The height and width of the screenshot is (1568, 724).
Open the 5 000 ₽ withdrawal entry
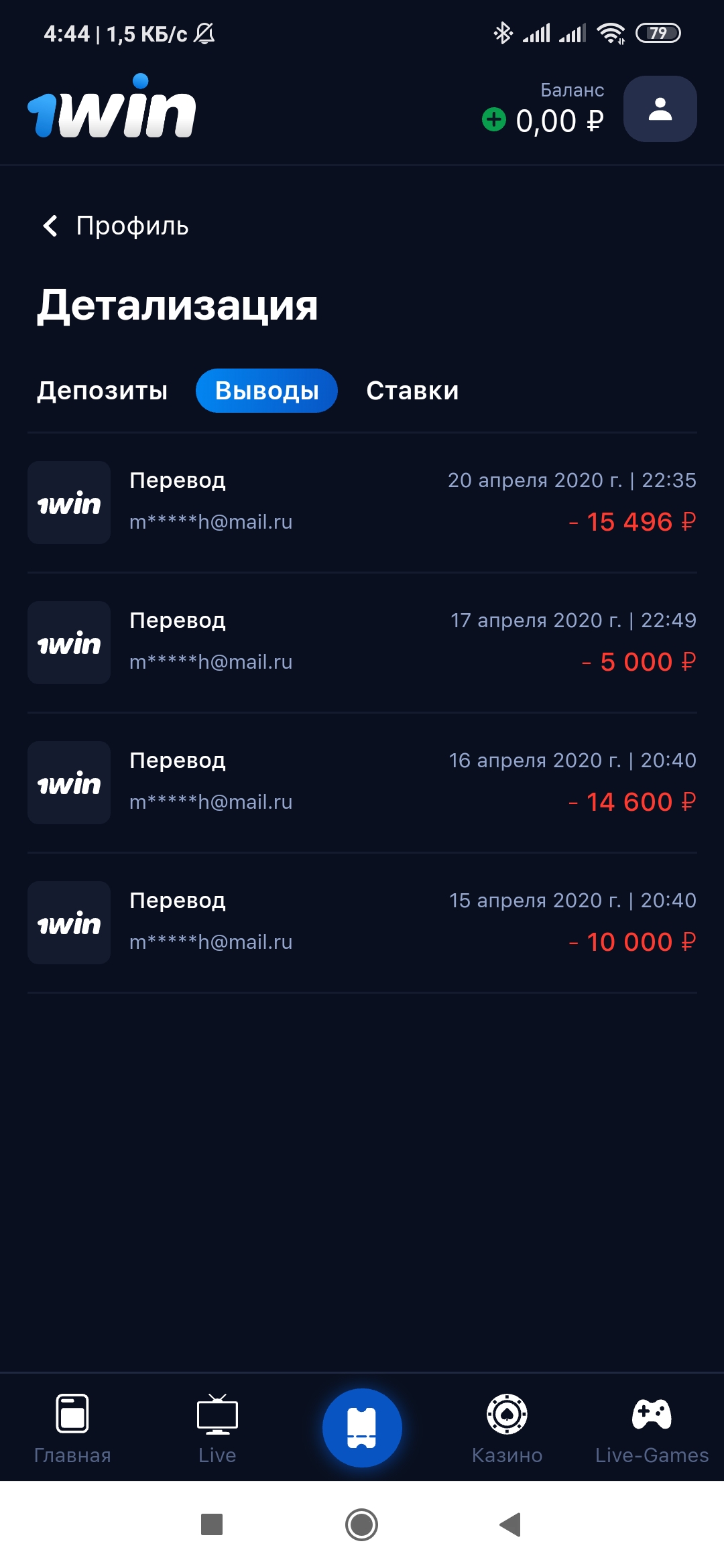[362, 643]
